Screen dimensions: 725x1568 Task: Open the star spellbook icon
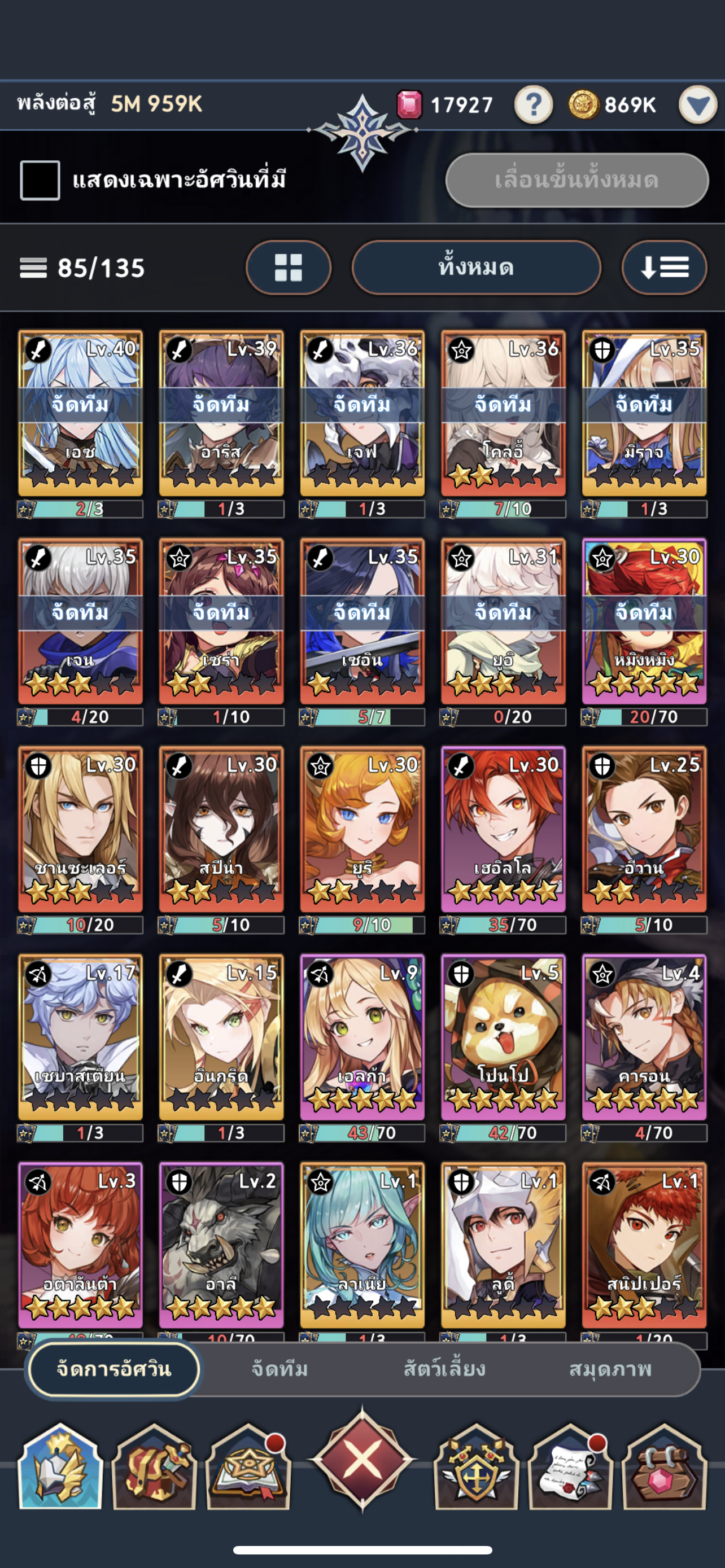coord(248,1467)
